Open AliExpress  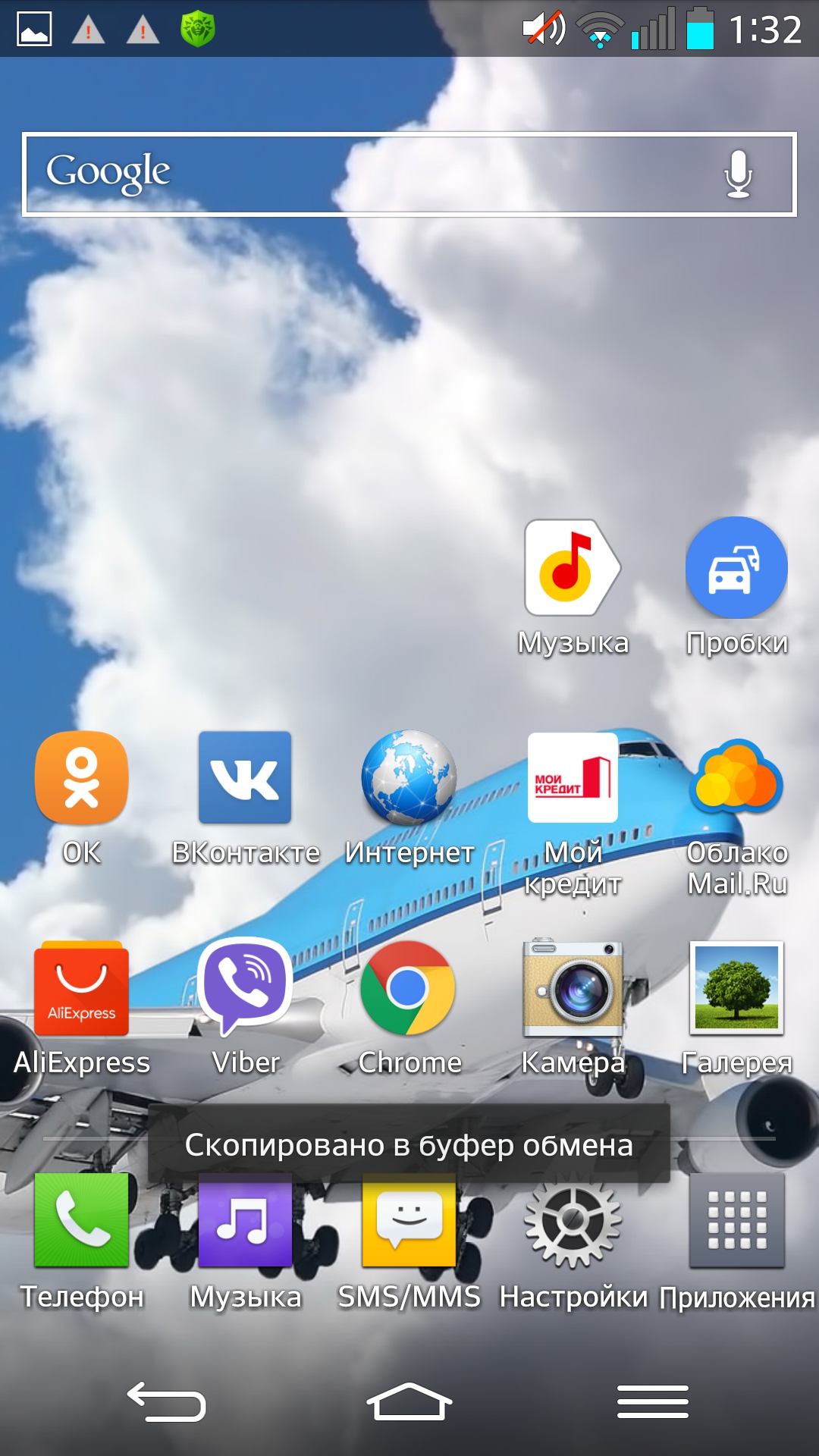pos(82,989)
